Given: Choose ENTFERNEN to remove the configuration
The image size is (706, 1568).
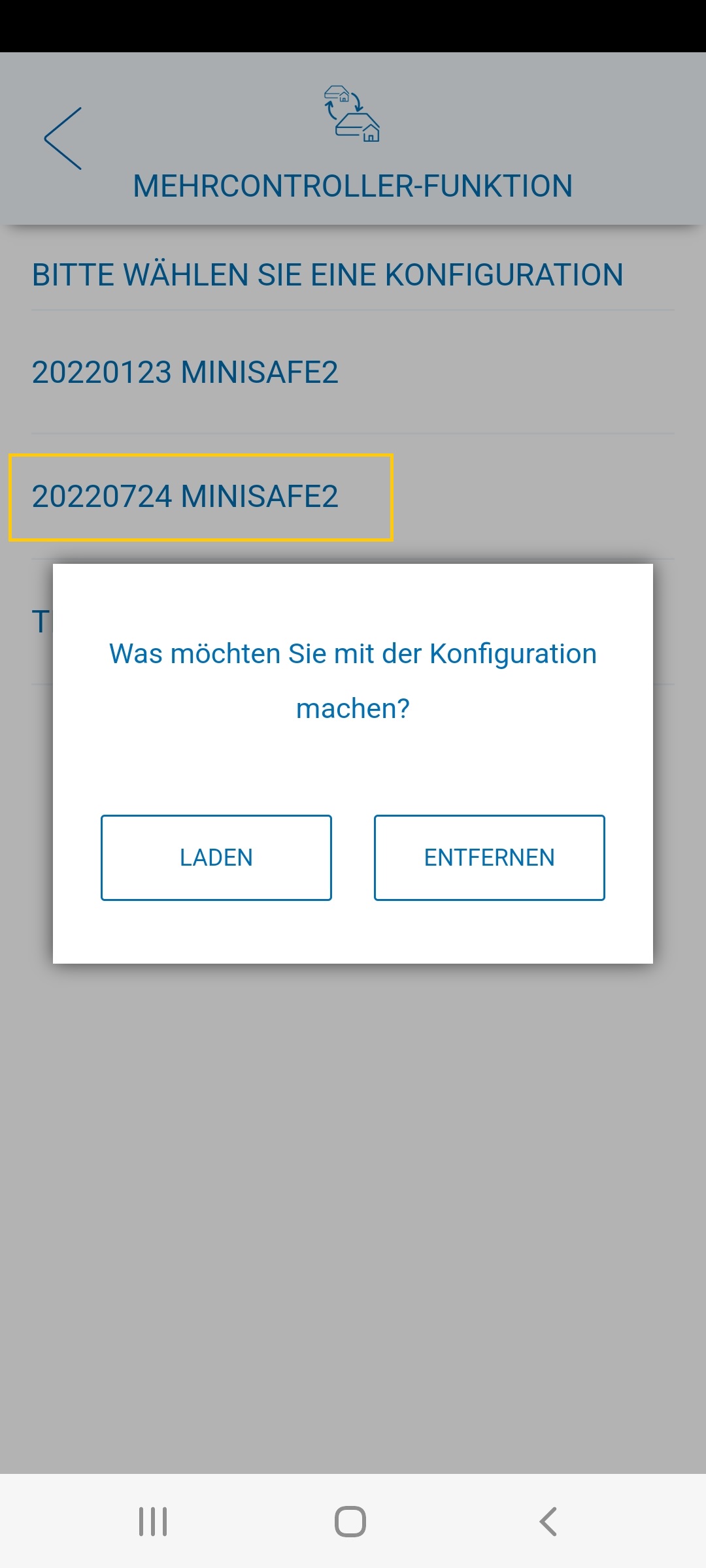Looking at the screenshot, I should (x=489, y=857).
